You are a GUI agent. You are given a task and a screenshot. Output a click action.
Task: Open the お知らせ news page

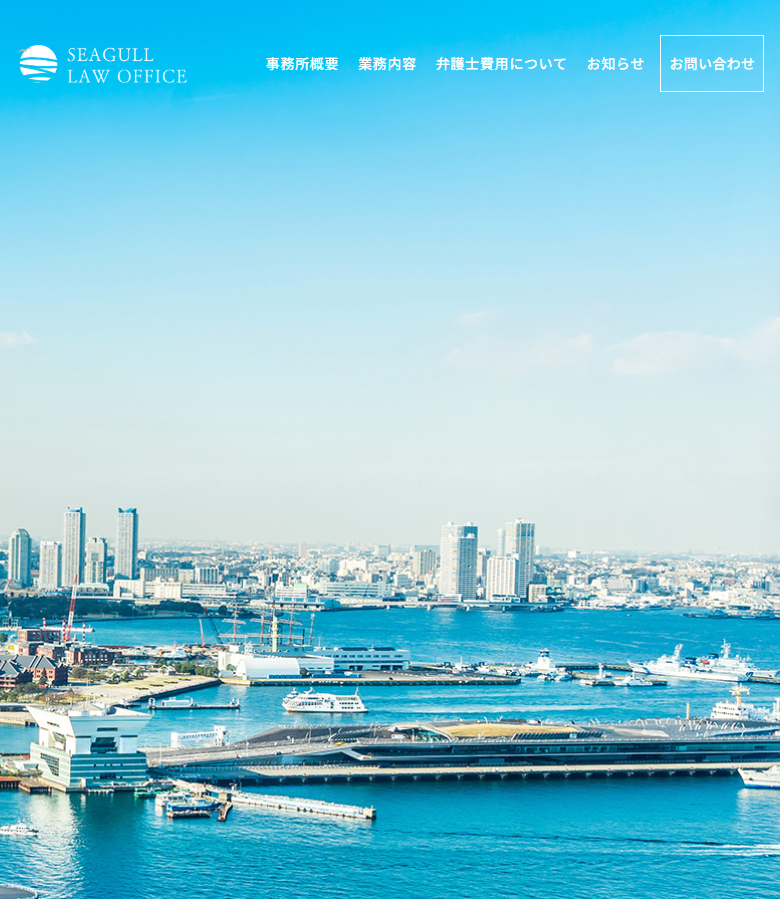tap(615, 64)
